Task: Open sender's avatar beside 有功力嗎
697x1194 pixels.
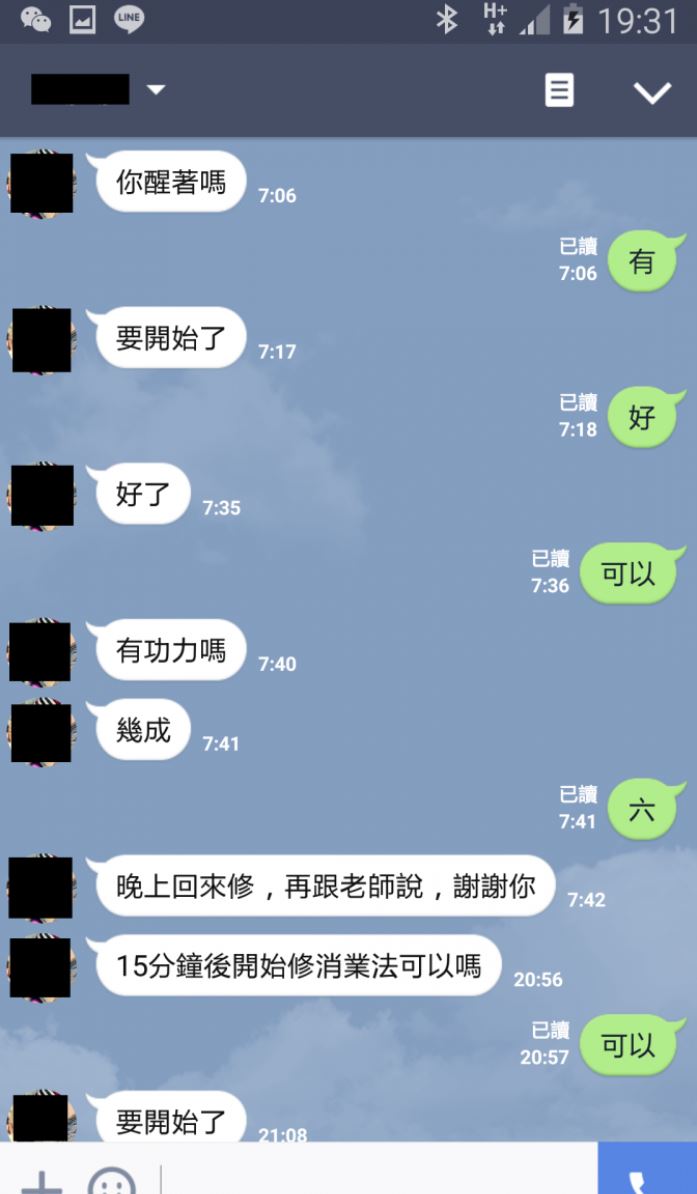Action: pyautogui.click(x=41, y=652)
